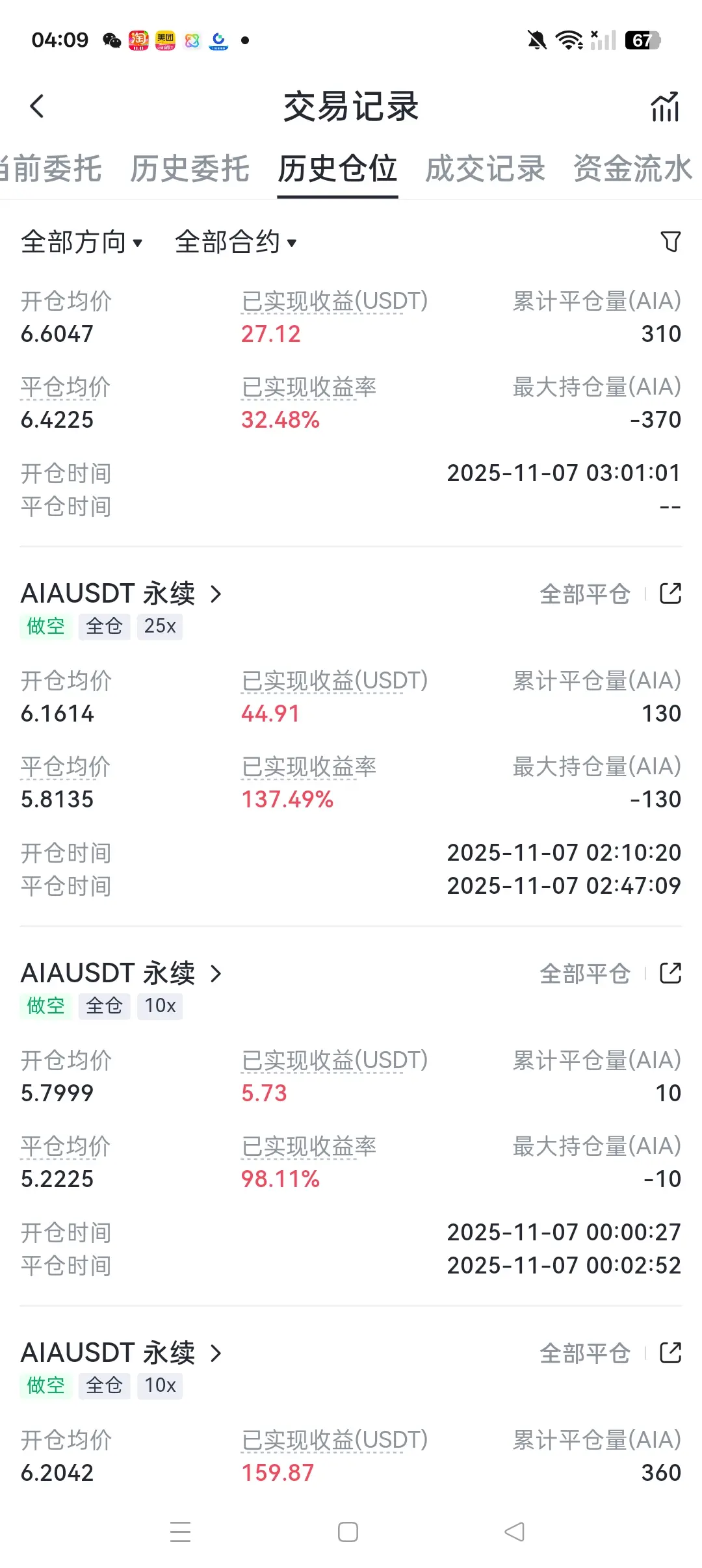Expand the 全部合约 dropdown
Viewport: 702px width, 1568px height.
(x=236, y=242)
